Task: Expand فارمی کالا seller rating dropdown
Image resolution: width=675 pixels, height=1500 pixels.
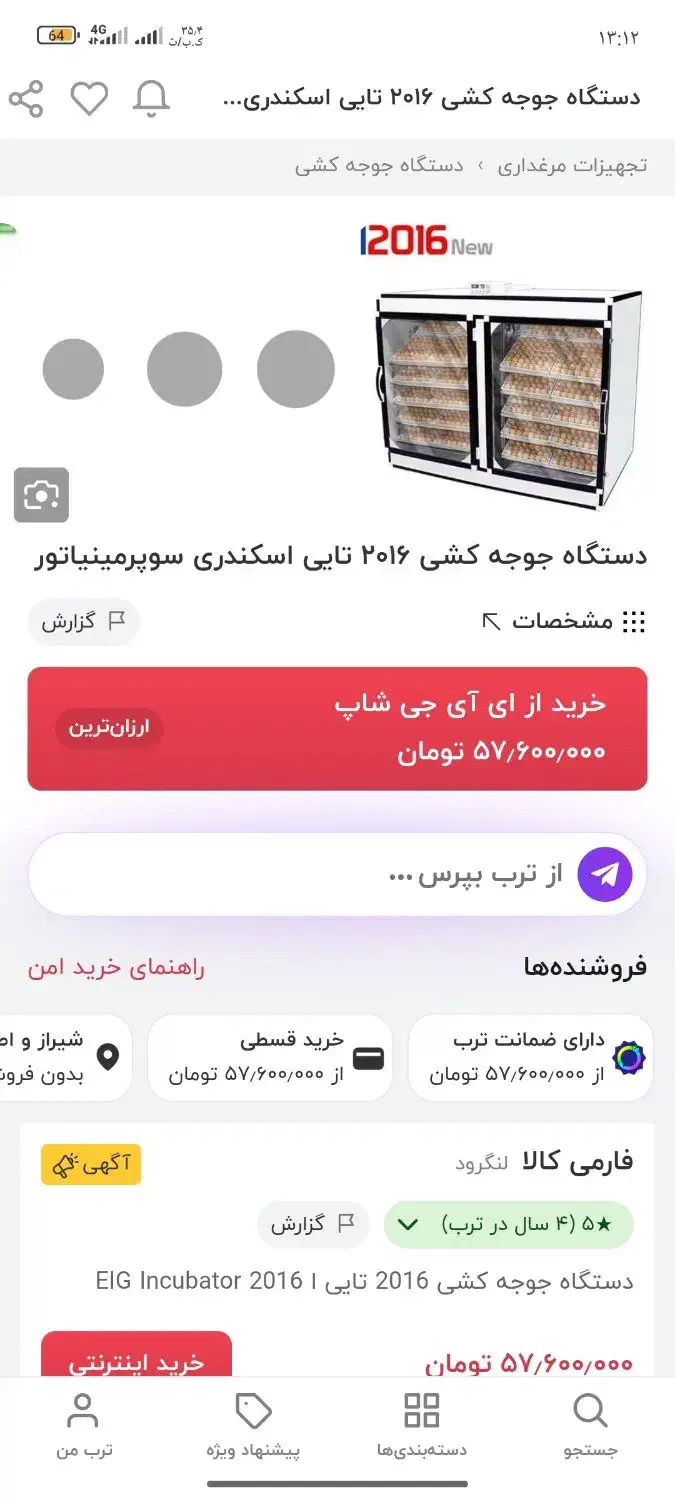Action: click(x=408, y=1224)
